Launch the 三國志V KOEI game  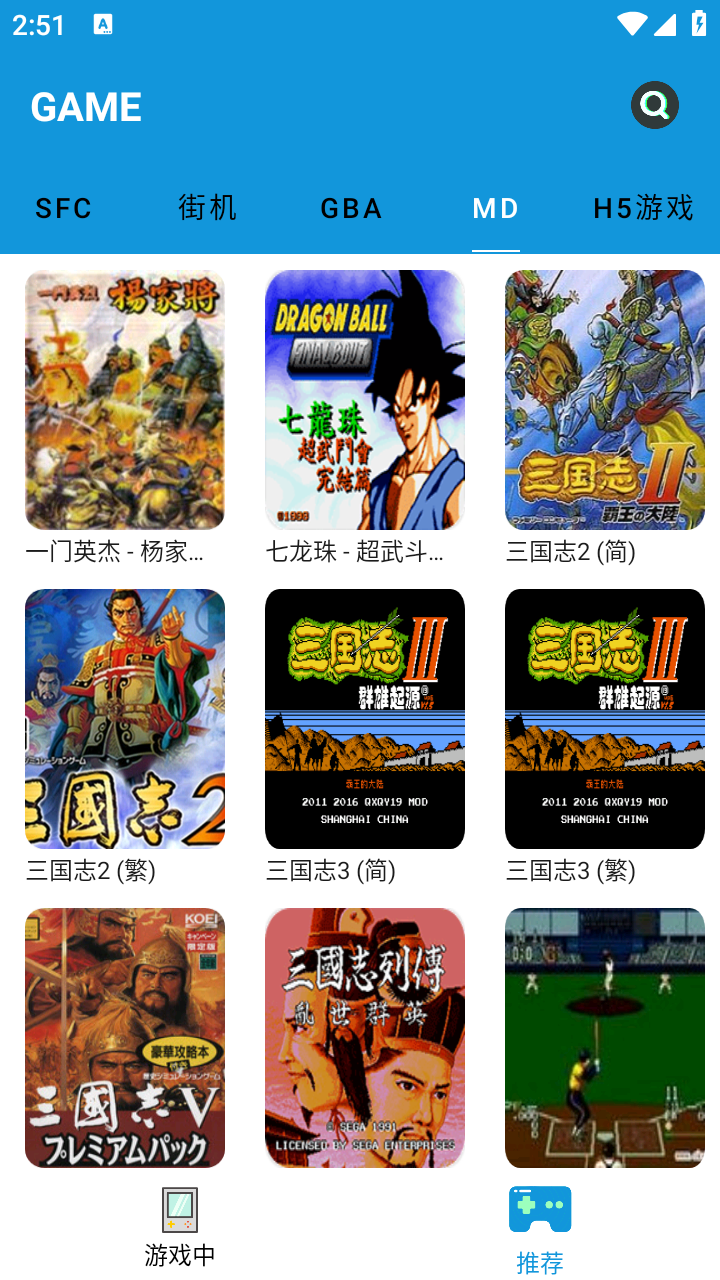point(124,1037)
